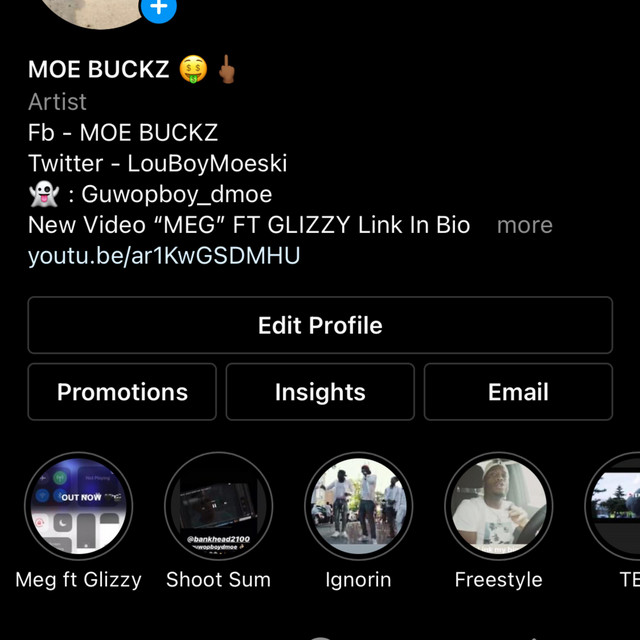The height and width of the screenshot is (640, 640).
Task: Open the youtu.be/ar1KwGSDMHU link
Action: (164, 256)
